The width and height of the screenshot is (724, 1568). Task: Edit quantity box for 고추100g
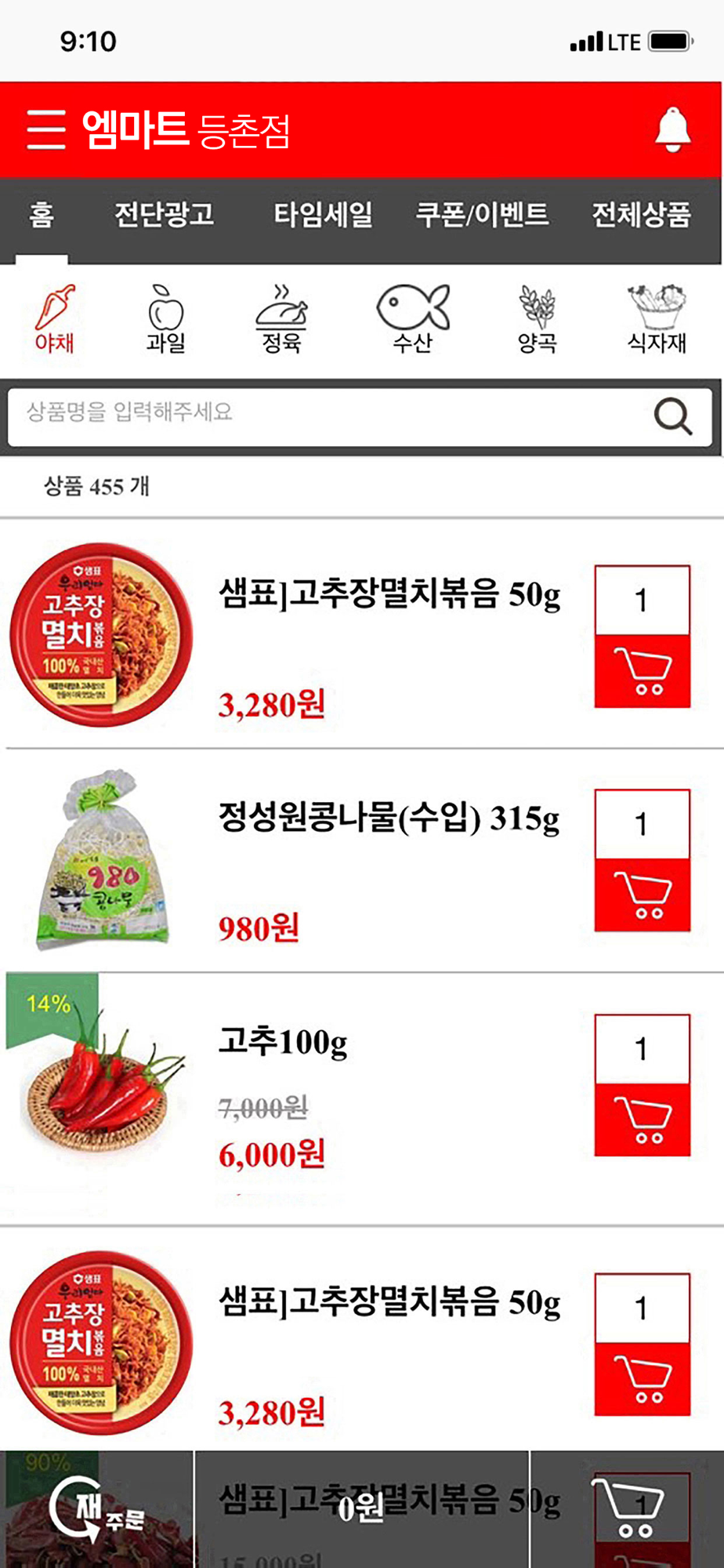click(643, 1049)
